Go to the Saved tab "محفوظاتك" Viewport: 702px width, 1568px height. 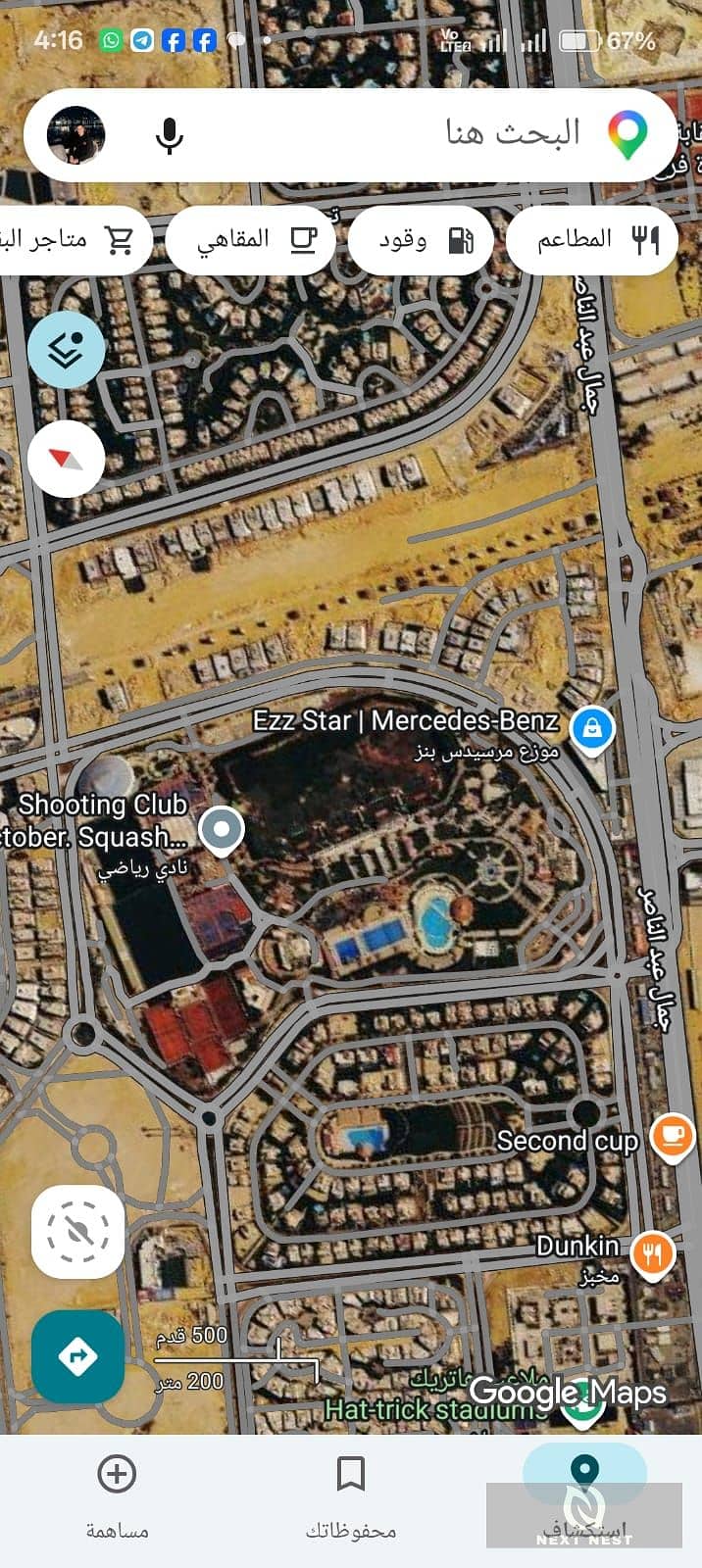tap(351, 1497)
